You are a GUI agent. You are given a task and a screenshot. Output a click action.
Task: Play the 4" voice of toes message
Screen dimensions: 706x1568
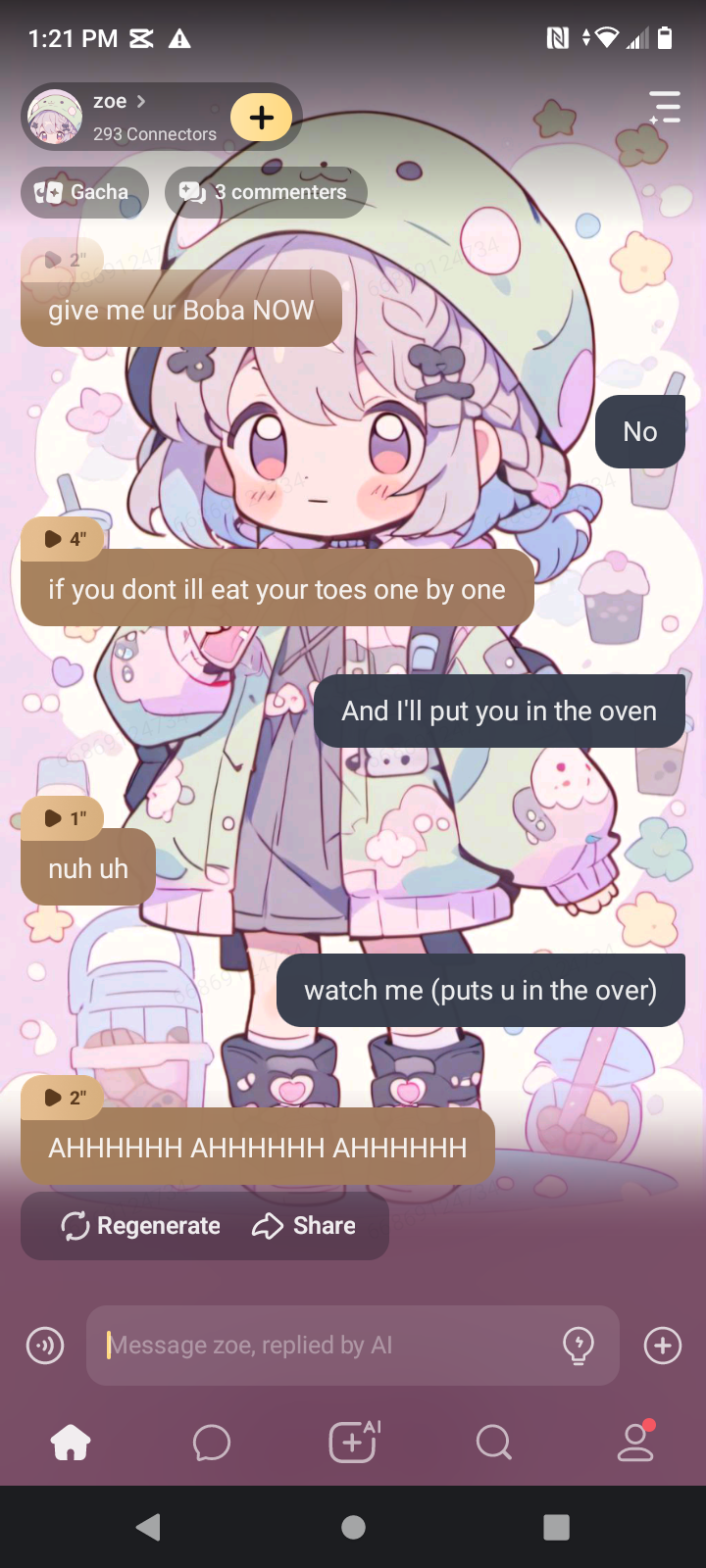(63, 539)
